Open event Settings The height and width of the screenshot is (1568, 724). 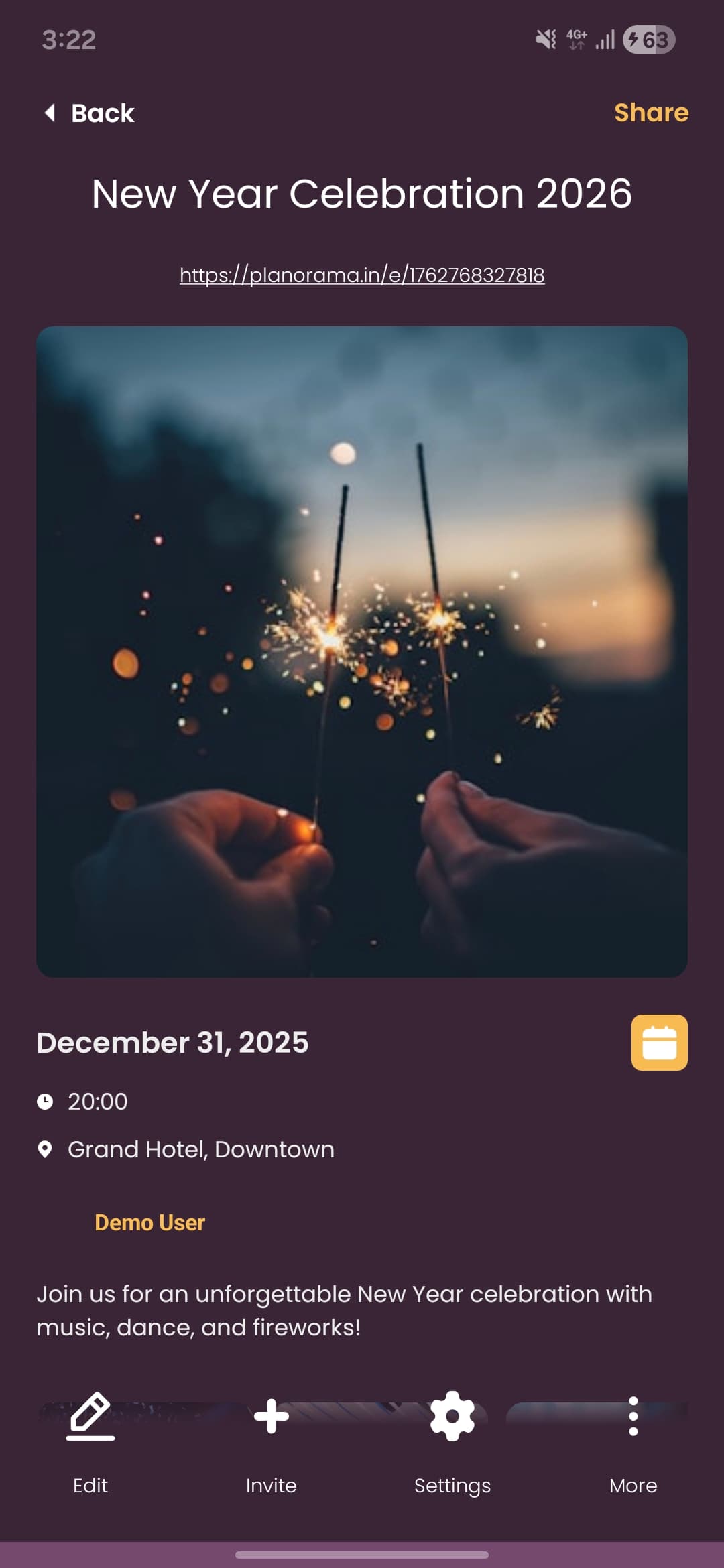point(452,1441)
